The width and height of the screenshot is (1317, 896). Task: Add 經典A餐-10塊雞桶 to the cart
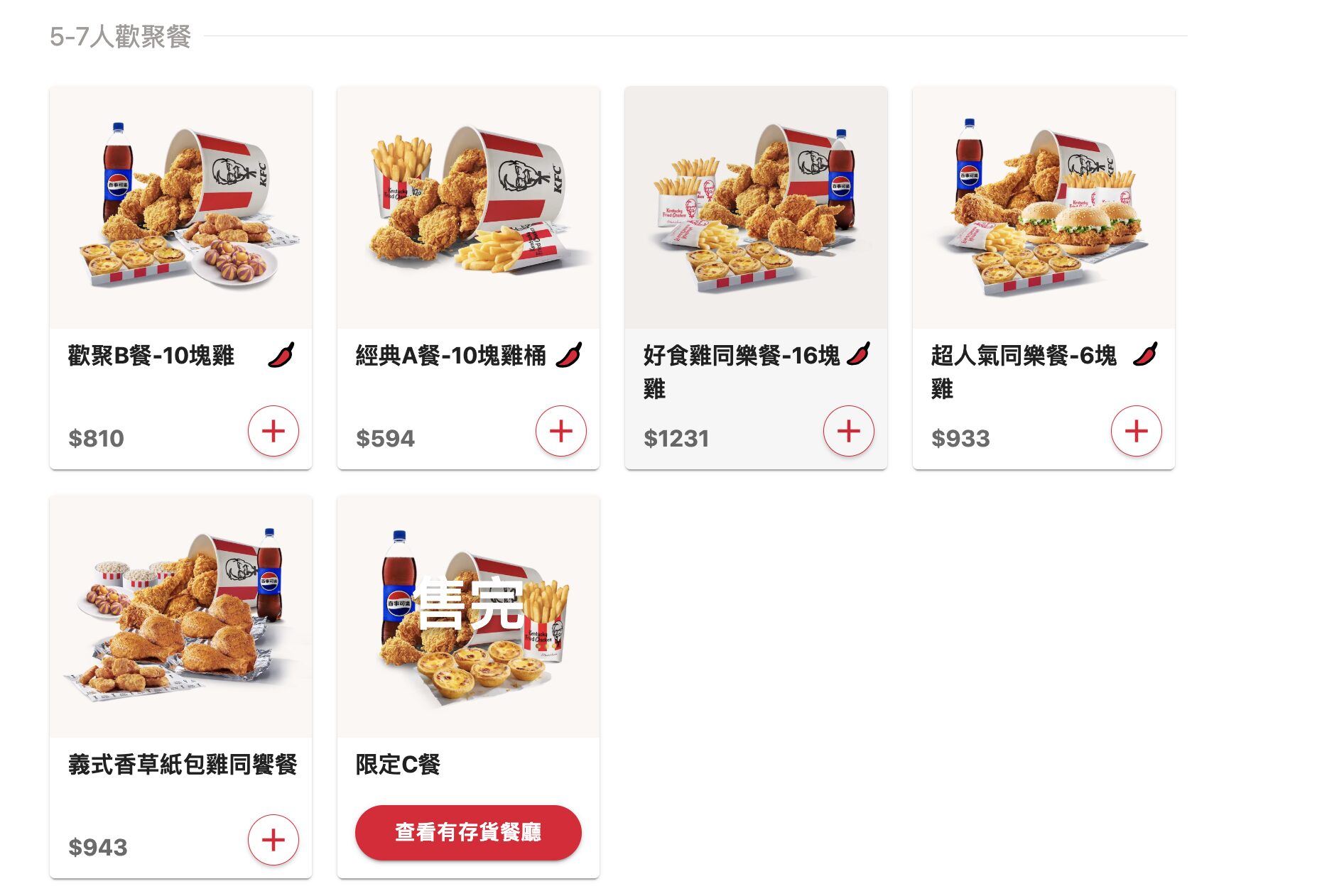(x=561, y=431)
